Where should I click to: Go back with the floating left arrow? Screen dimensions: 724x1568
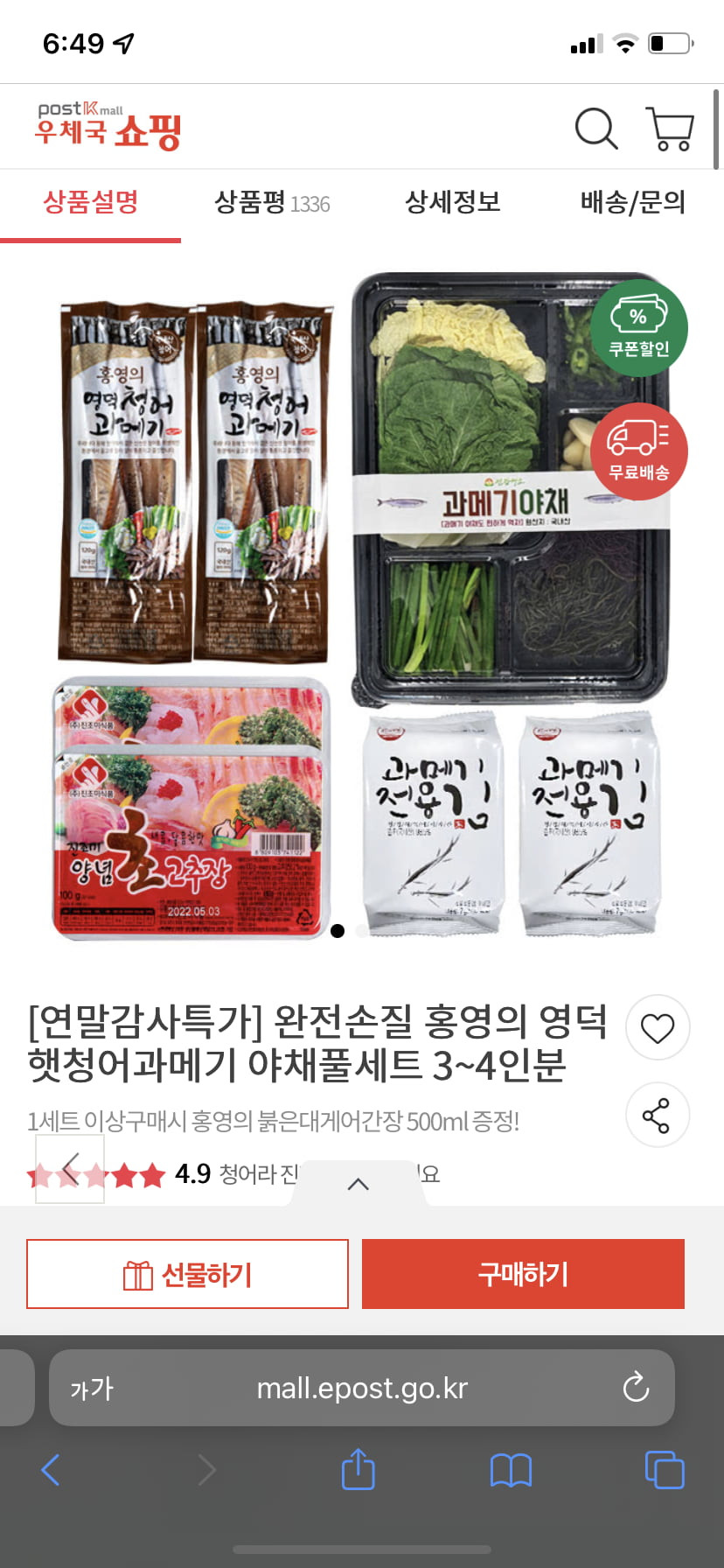(70, 1169)
